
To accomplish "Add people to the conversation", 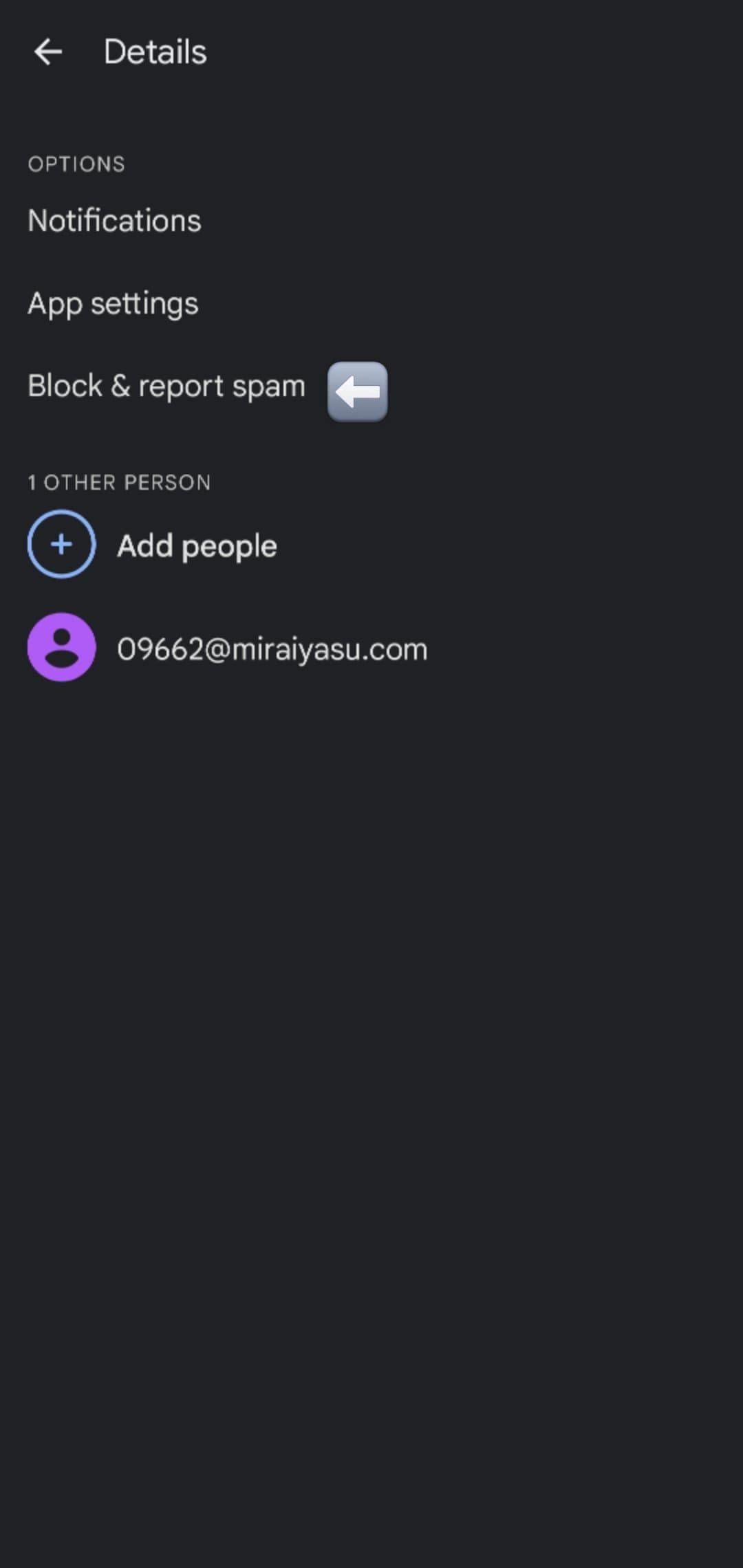I will click(196, 546).
